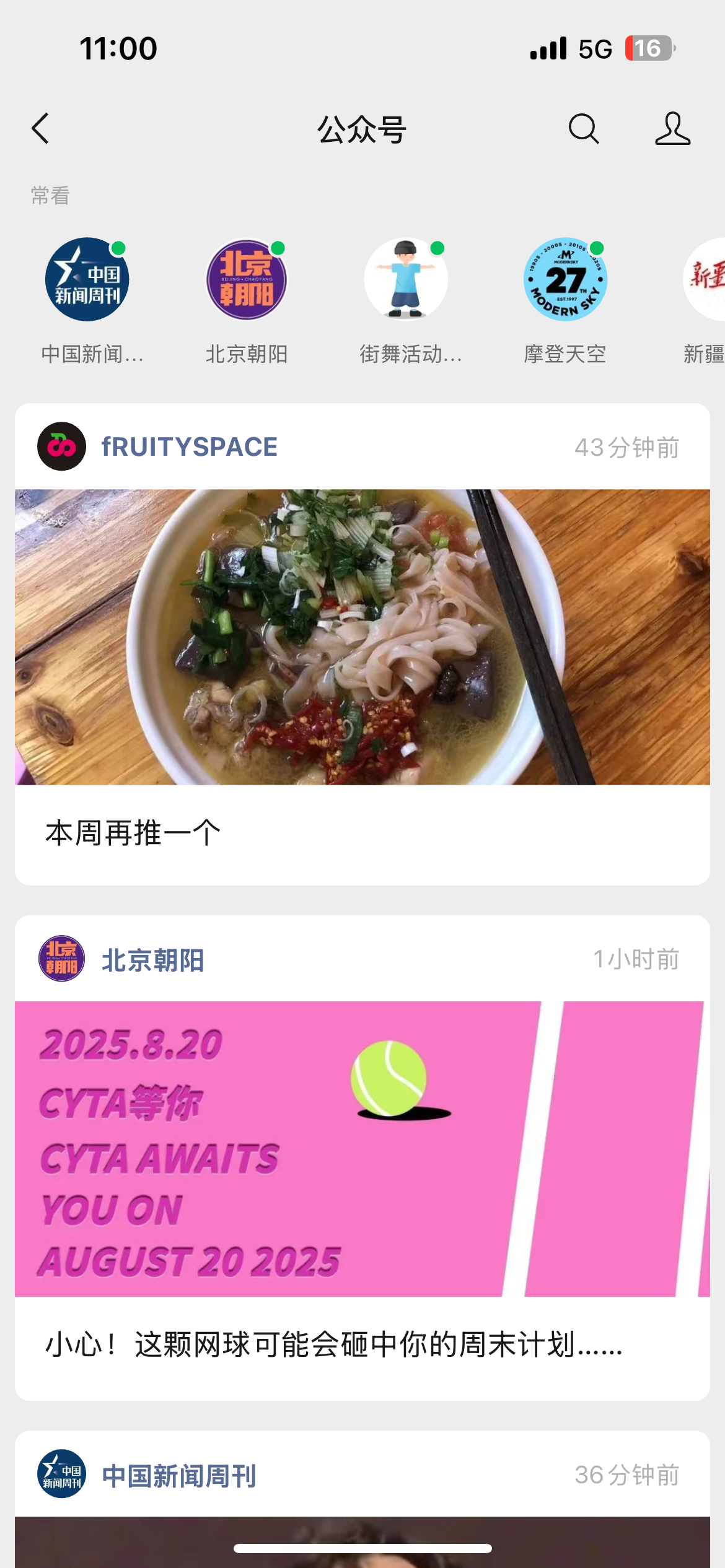Go back from the 公众号 page
Screen dimensions: 725x1568
coord(40,129)
